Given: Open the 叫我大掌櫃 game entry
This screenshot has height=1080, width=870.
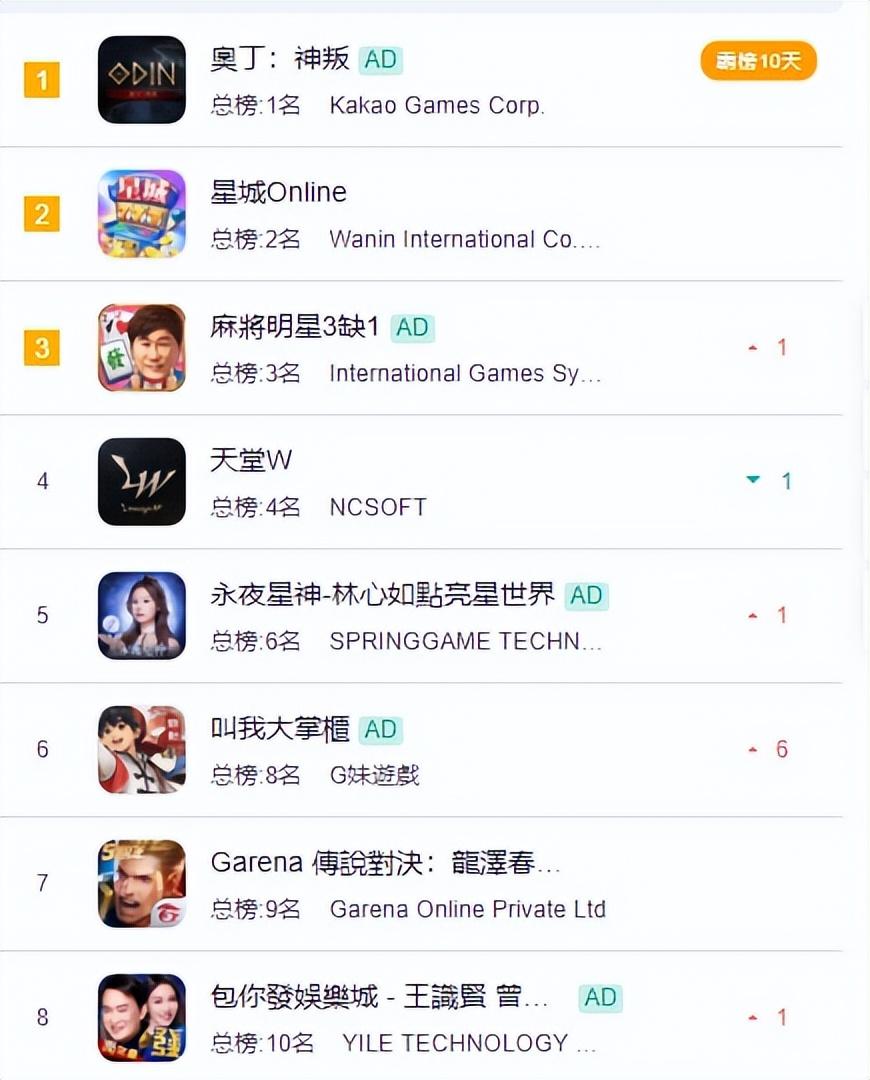Looking at the screenshot, I should coord(280,729).
